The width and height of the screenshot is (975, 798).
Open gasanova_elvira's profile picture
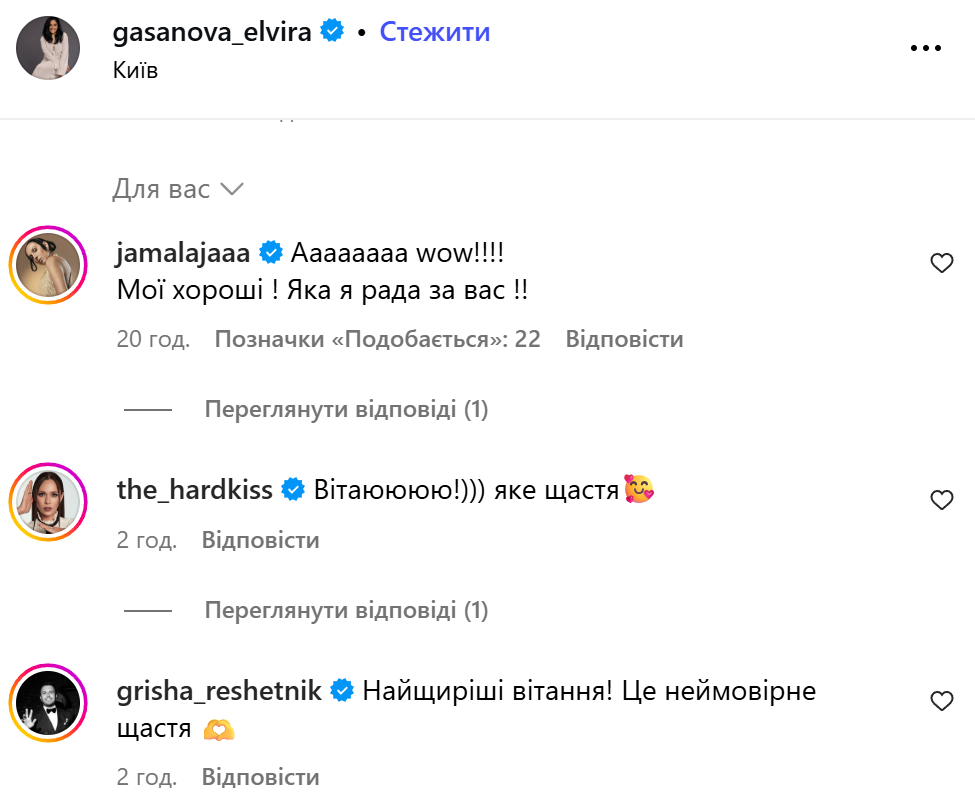[48, 48]
